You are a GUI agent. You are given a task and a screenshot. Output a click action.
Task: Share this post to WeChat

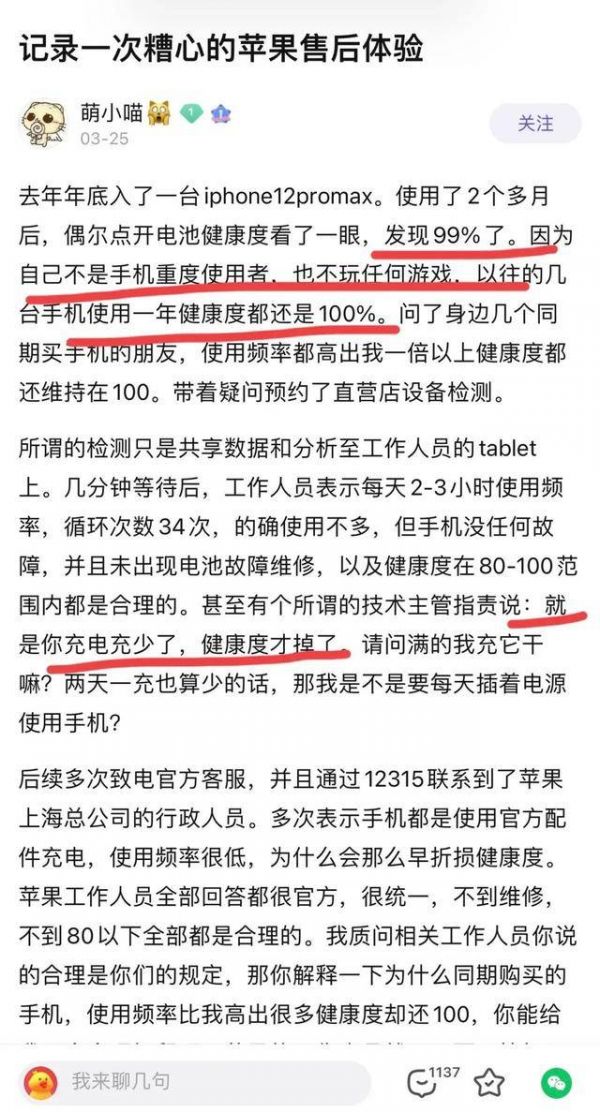click(x=556, y=1082)
